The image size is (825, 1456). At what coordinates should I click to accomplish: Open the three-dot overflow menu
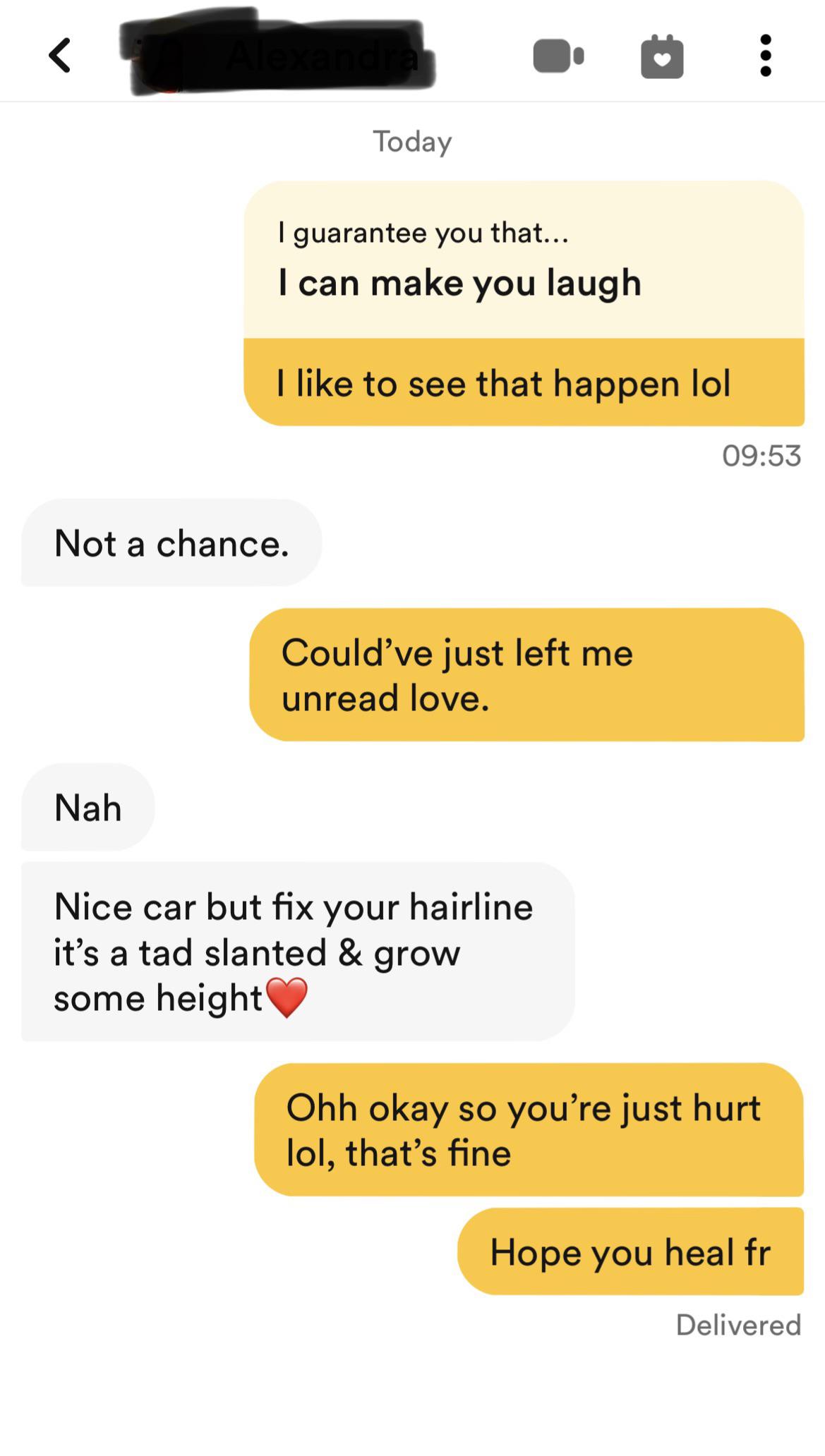pyautogui.click(x=765, y=56)
